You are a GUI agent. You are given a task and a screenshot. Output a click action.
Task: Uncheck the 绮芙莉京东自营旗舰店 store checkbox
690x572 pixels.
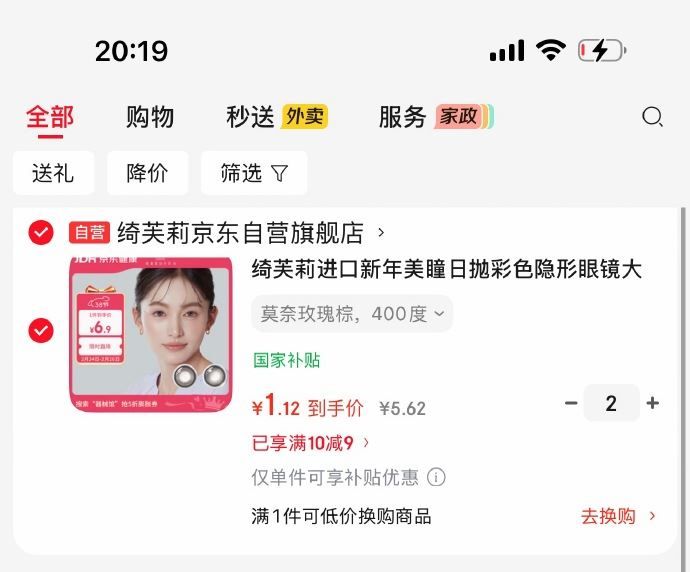(x=41, y=232)
